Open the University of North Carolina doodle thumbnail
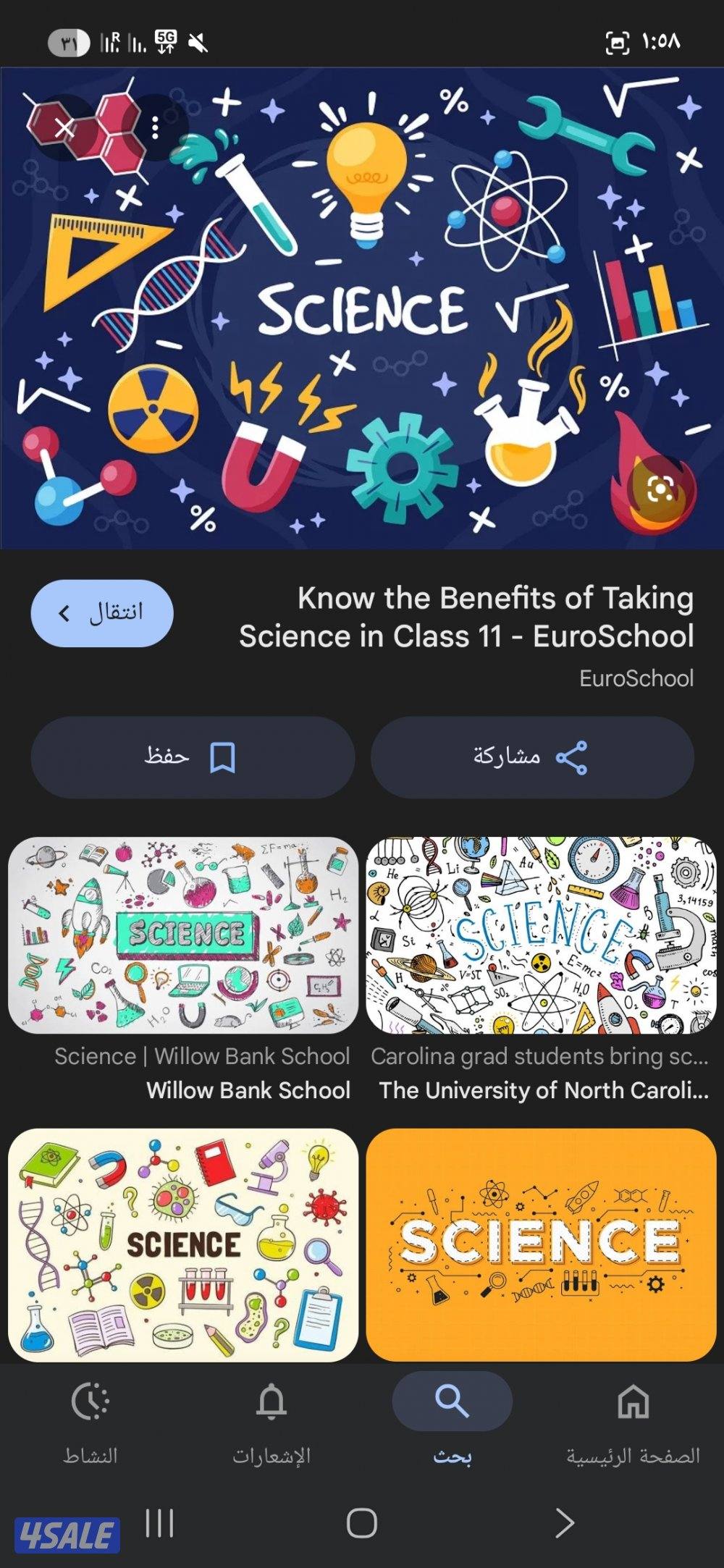This screenshot has height=1568, width=724. [539, 934]
